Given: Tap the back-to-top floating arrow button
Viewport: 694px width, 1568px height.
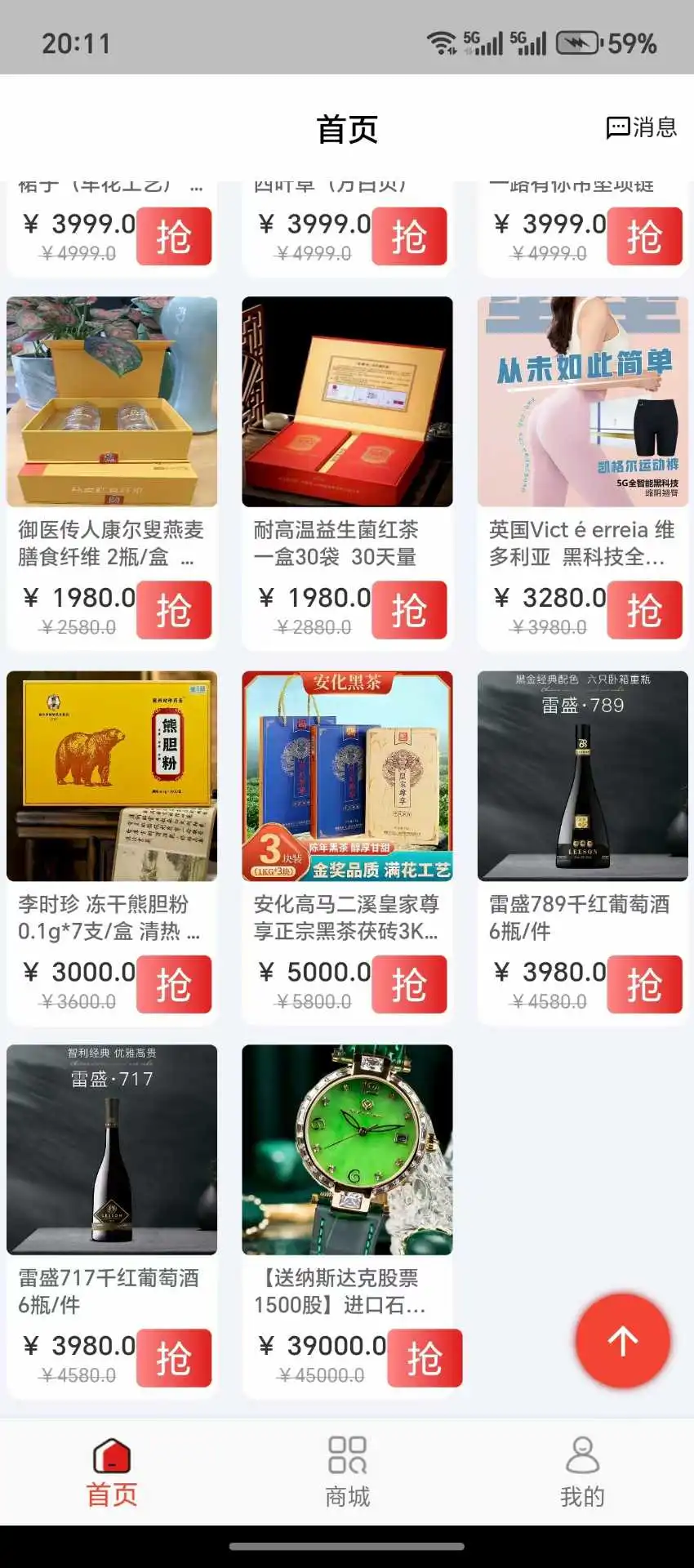Looking at the screenshot, I should click(x=622, y=1339).
